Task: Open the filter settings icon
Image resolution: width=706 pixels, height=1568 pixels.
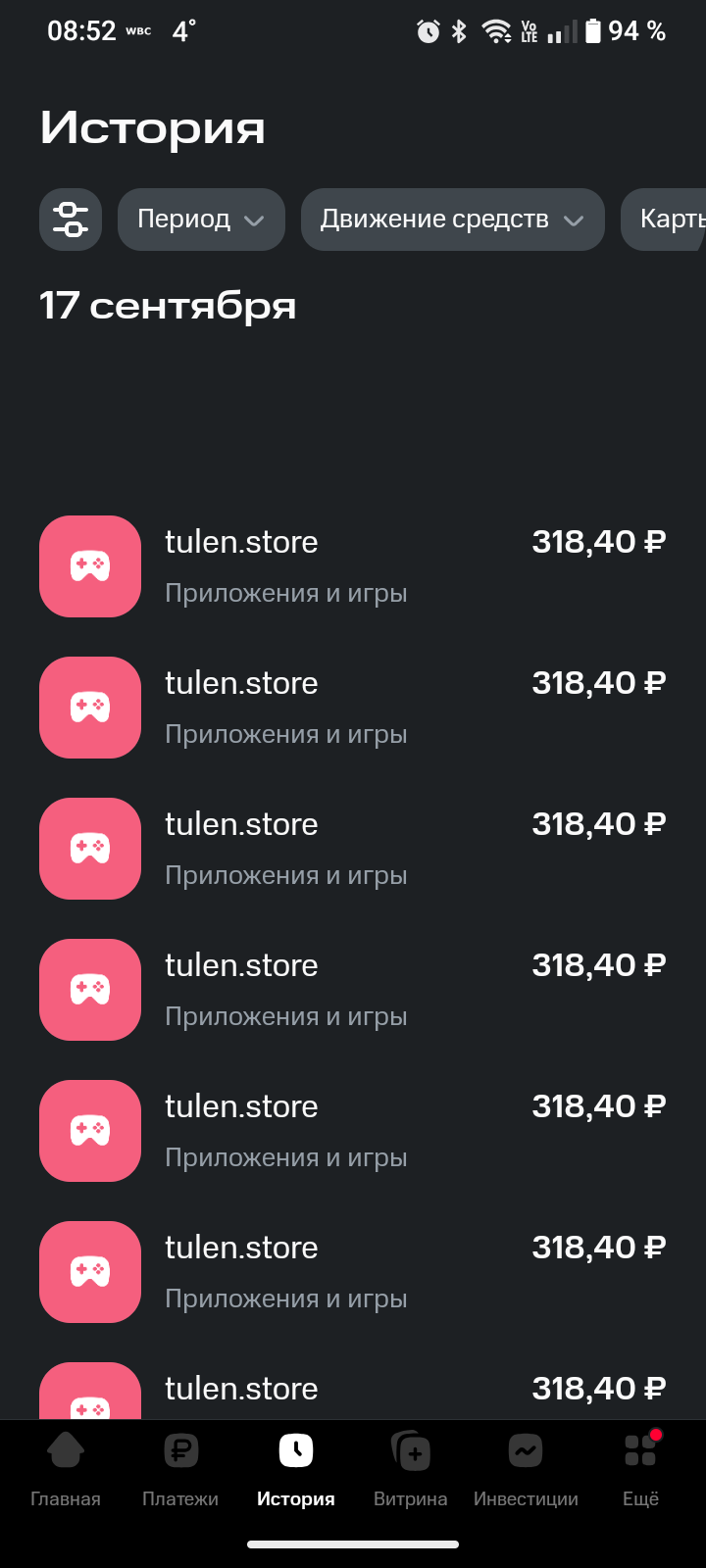Action: (x=71, y=220)
